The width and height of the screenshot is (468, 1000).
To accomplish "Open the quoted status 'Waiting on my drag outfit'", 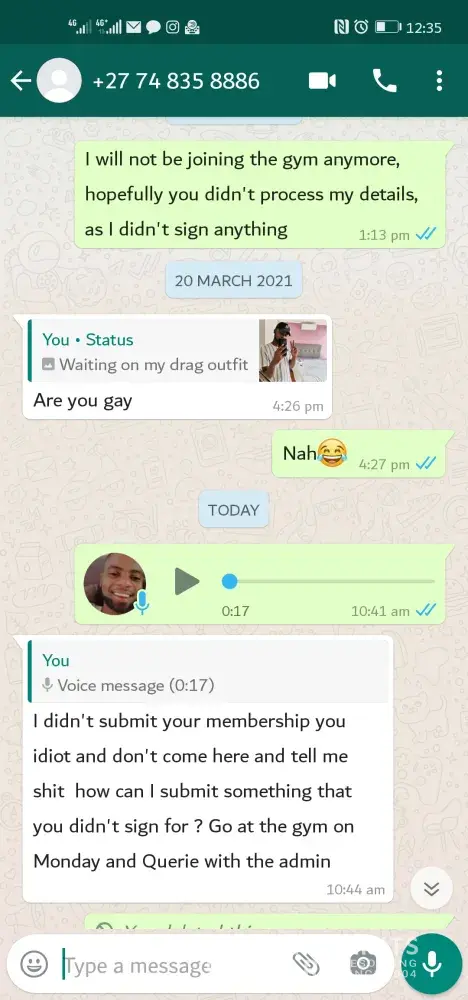I will pyautogui.click(x=178, y=351).
